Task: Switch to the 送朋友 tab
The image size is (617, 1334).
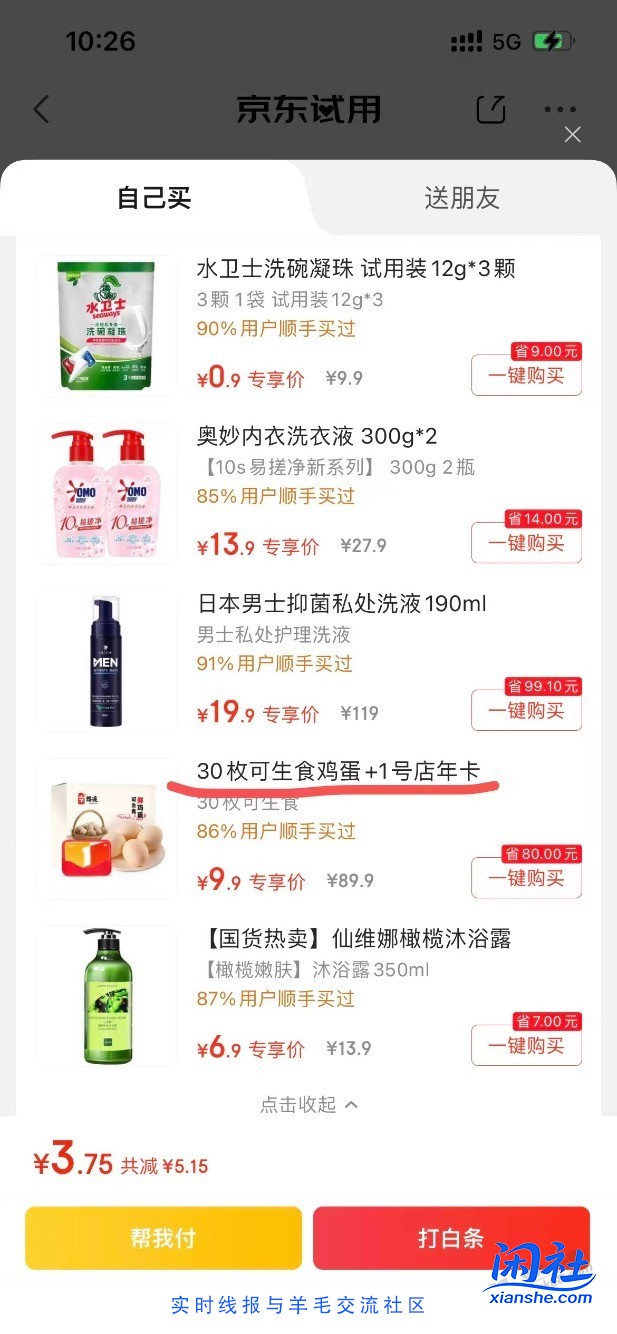Action: [x=461, y=197]
